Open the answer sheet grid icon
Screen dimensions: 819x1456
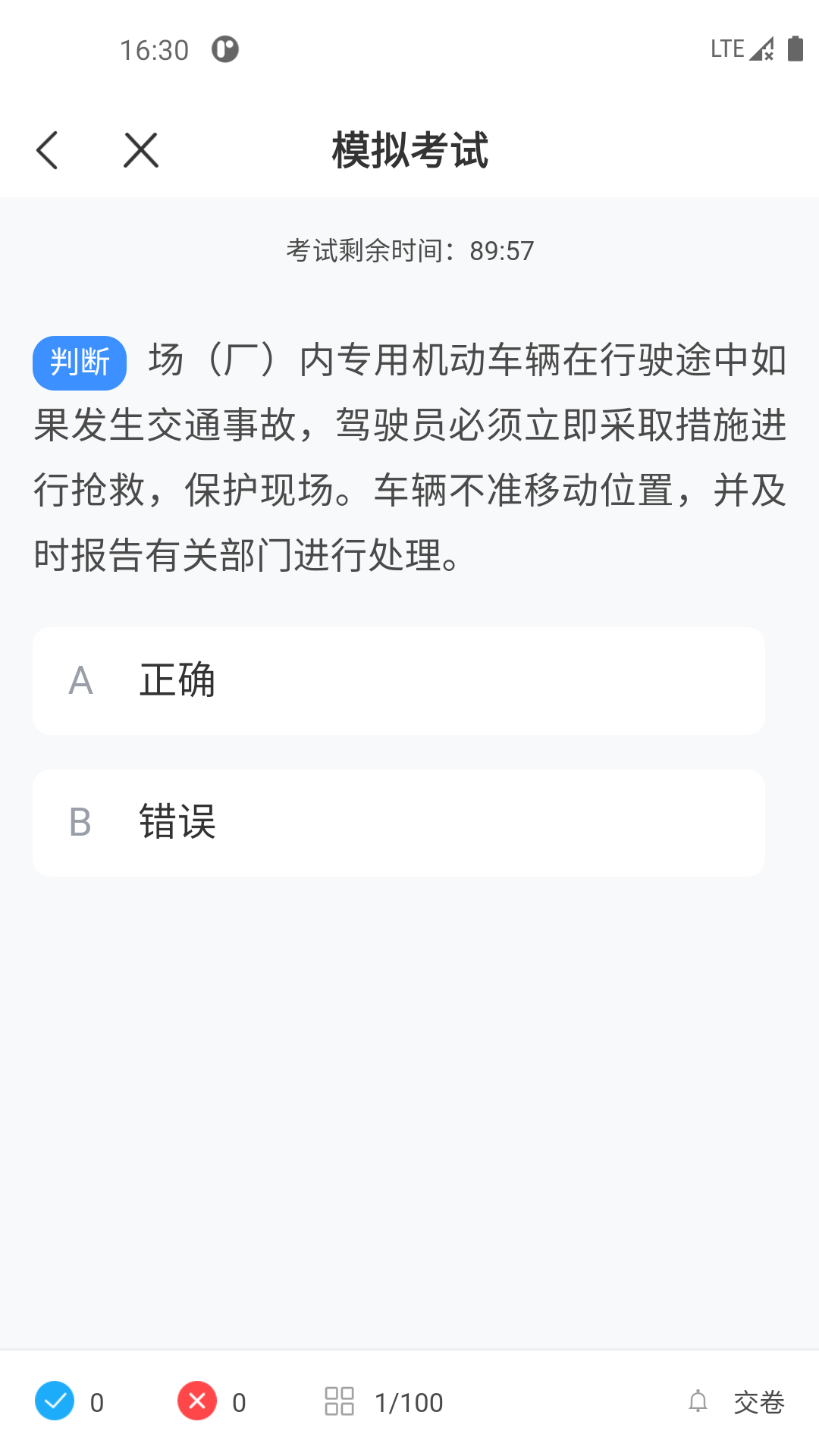(340, 1402)
